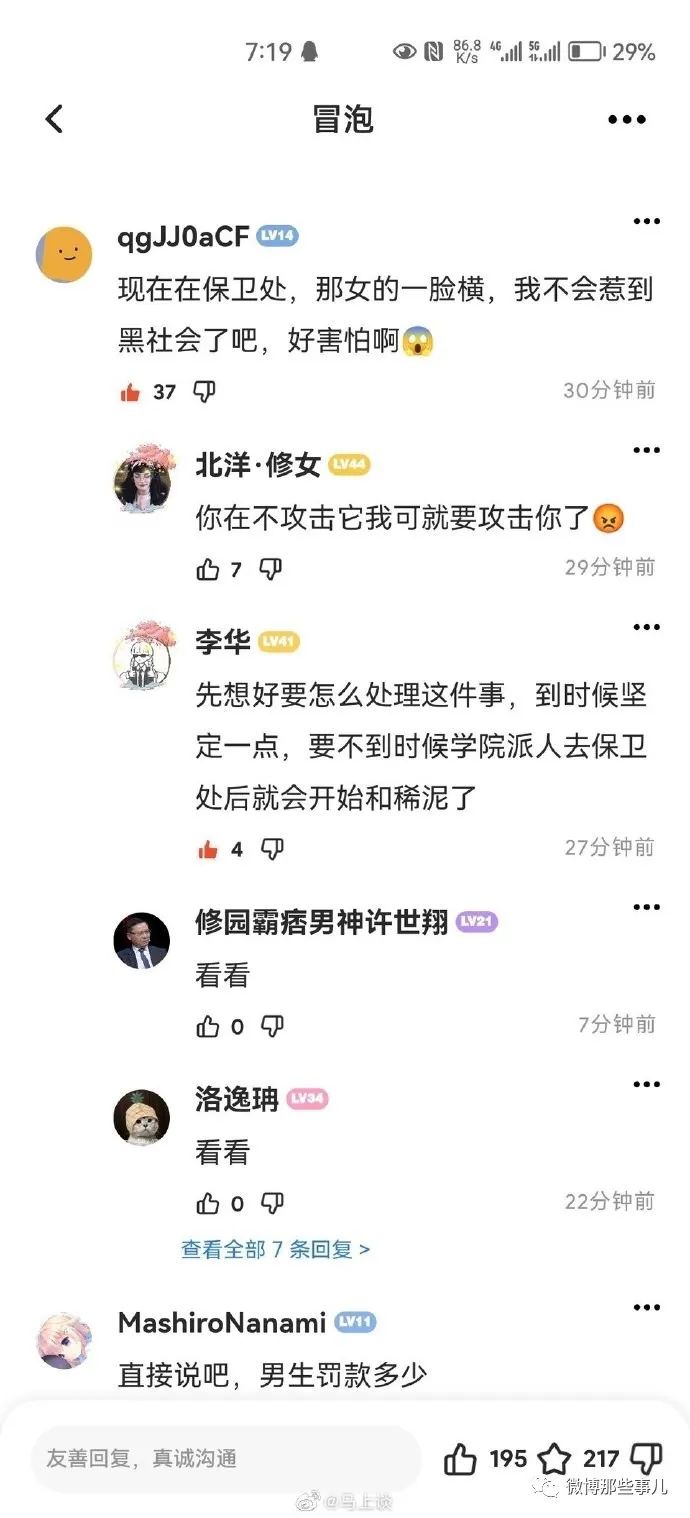Open more options for MashiroNanami's comment
Viewport: 690px width, 1518px height.
(646, 1307)
